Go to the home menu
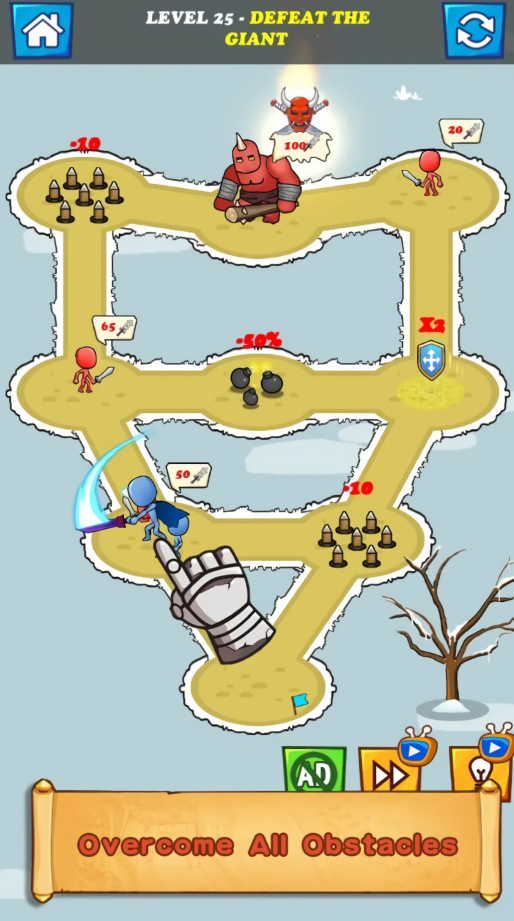 pos(42,30)
